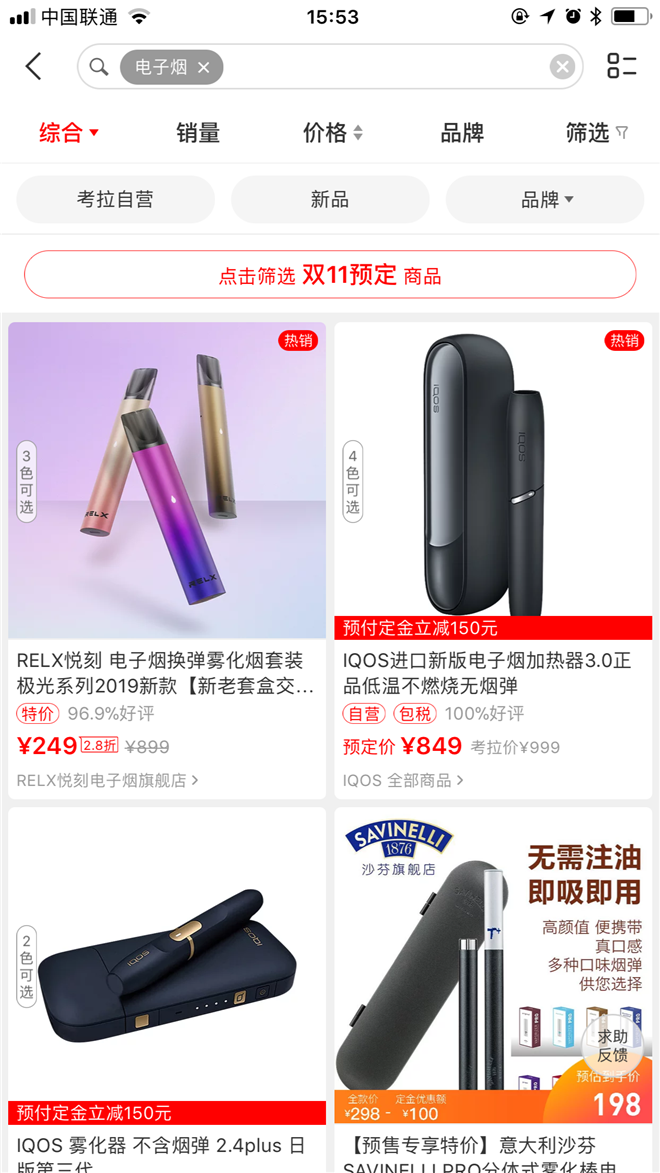Go back using the top-left arrow
660x1173 pixels.
(34, 67)
